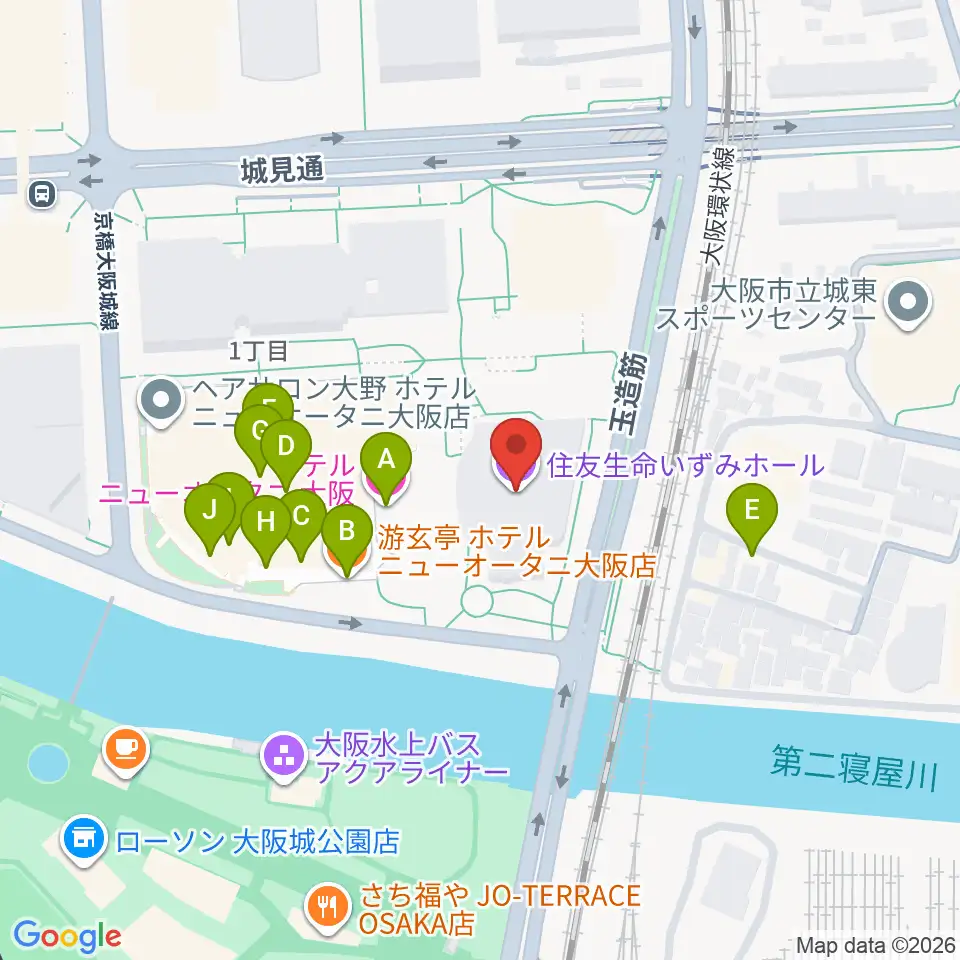Select green marker D
Screen dimensions: 960x960
tap(286, 456)
